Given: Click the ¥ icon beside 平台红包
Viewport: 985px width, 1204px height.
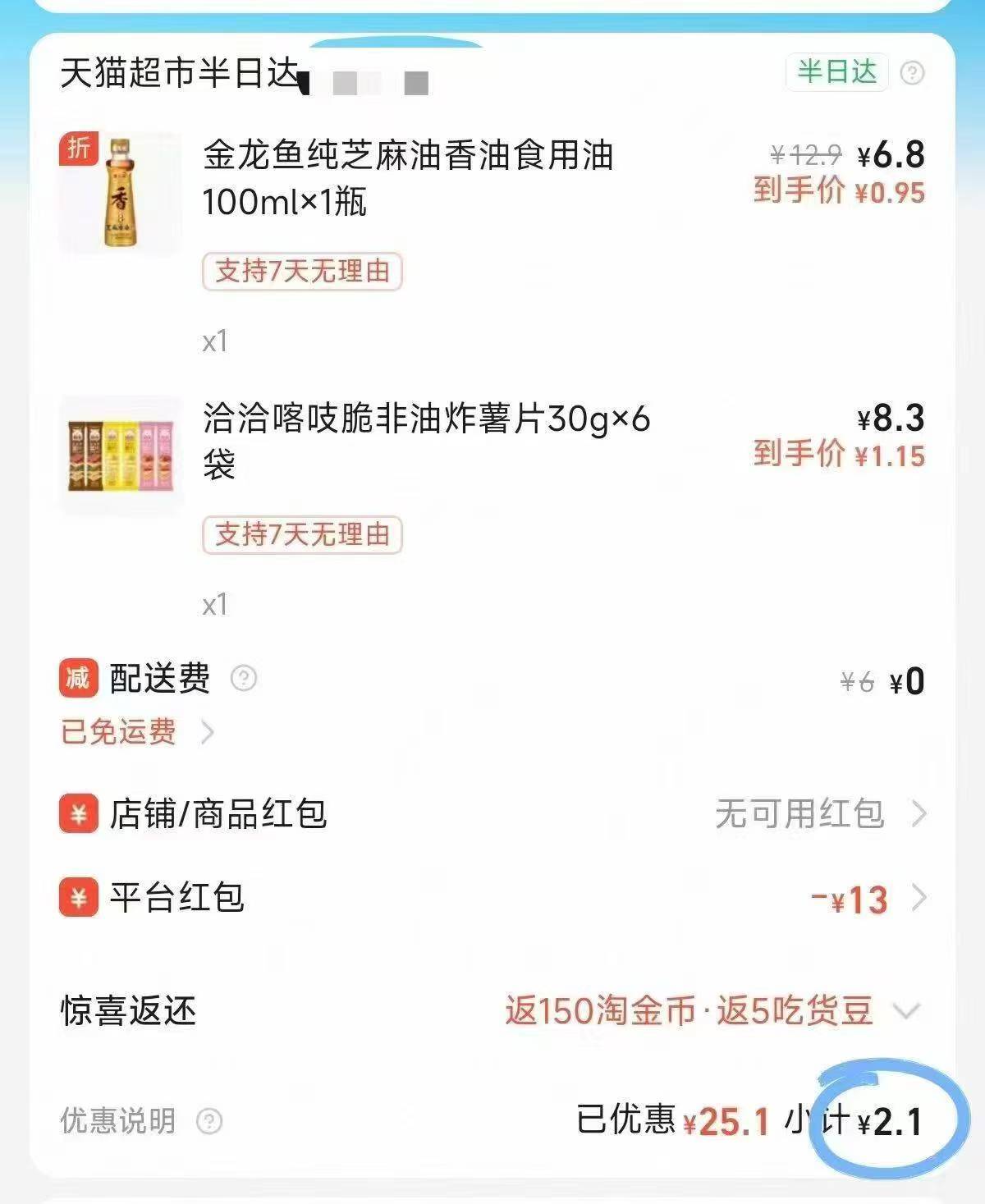Looking at the screenshot, I should point(76,901).
